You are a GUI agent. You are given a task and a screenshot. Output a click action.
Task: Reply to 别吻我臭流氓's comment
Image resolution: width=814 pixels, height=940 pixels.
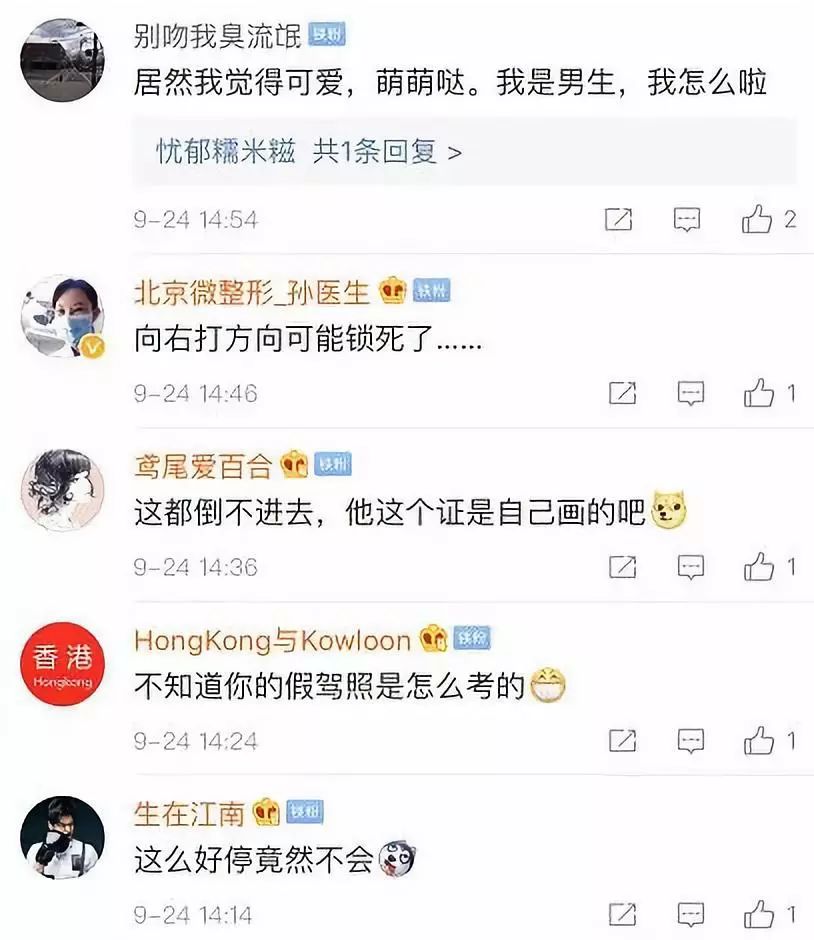pos(687,219)
